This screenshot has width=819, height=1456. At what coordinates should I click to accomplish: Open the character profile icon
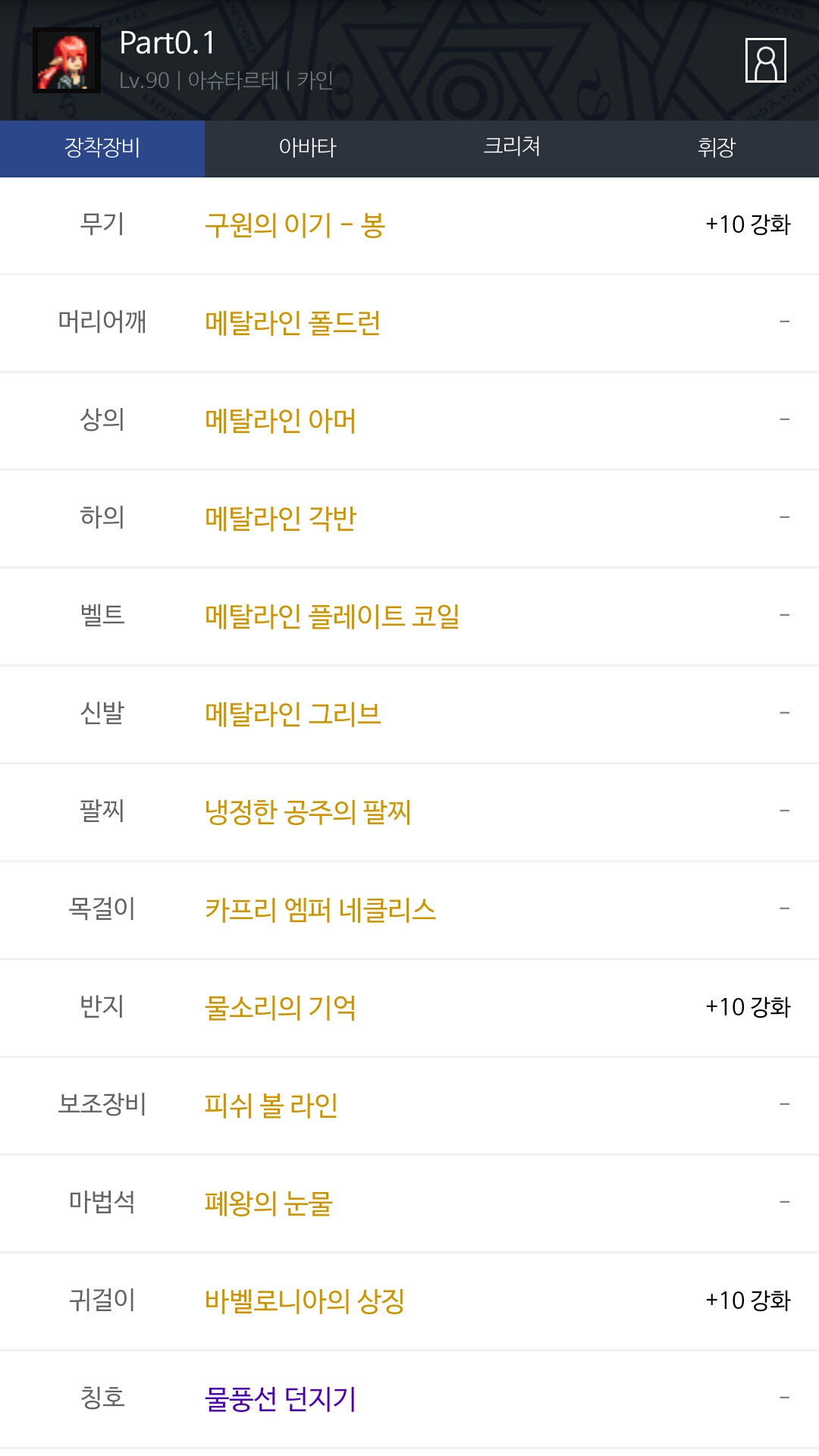(x=765, y=60)
